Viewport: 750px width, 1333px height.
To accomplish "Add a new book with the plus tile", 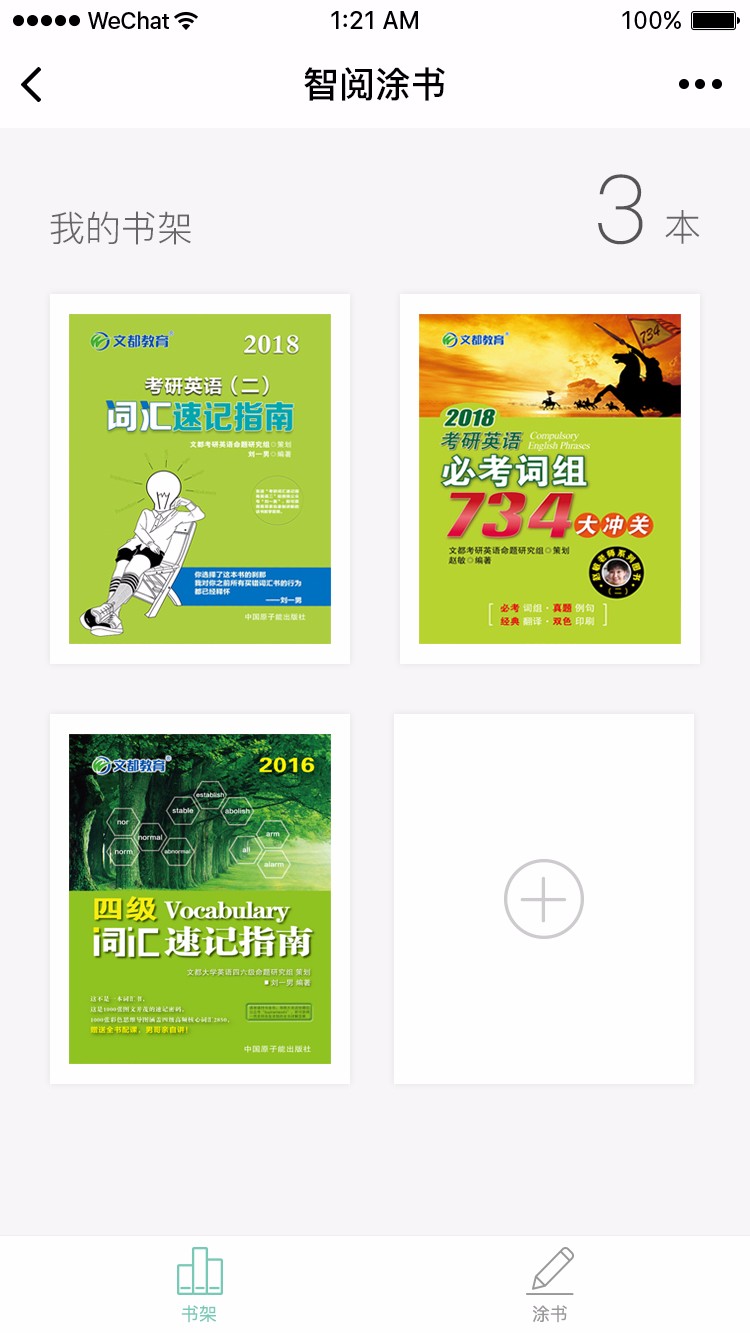I will coord(544,899).
